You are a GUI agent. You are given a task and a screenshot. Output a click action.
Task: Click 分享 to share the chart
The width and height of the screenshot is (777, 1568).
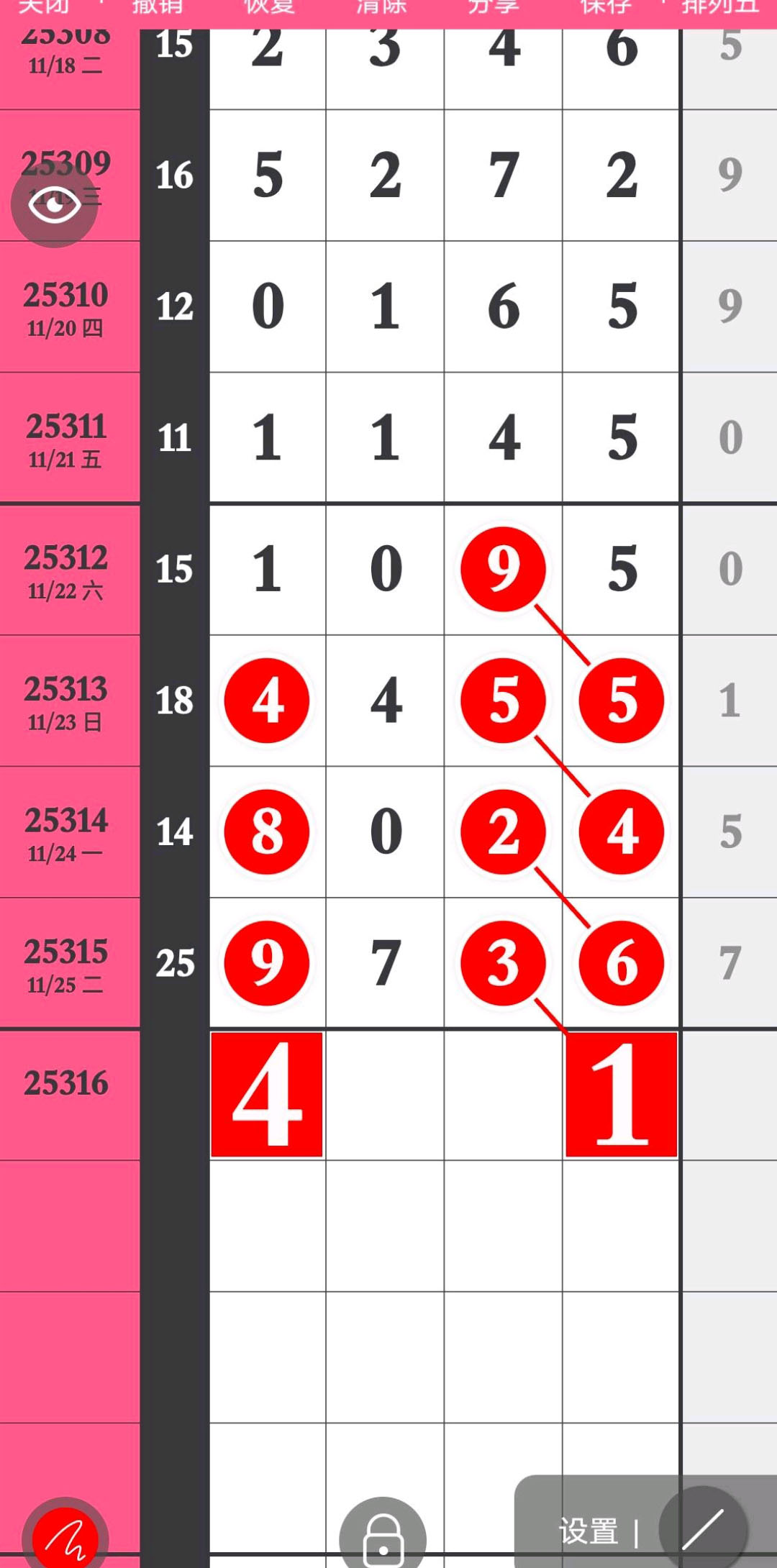[x=493, y=7]
